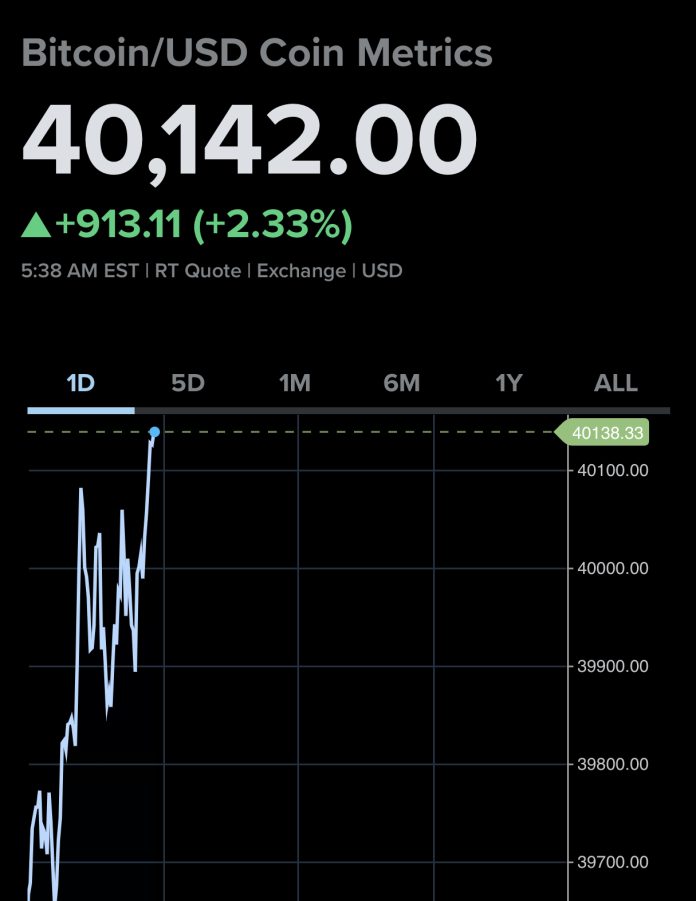View the 1Y price history
Image resolution: width=696 pixels, height=901 pixels.
pos(509,383)
